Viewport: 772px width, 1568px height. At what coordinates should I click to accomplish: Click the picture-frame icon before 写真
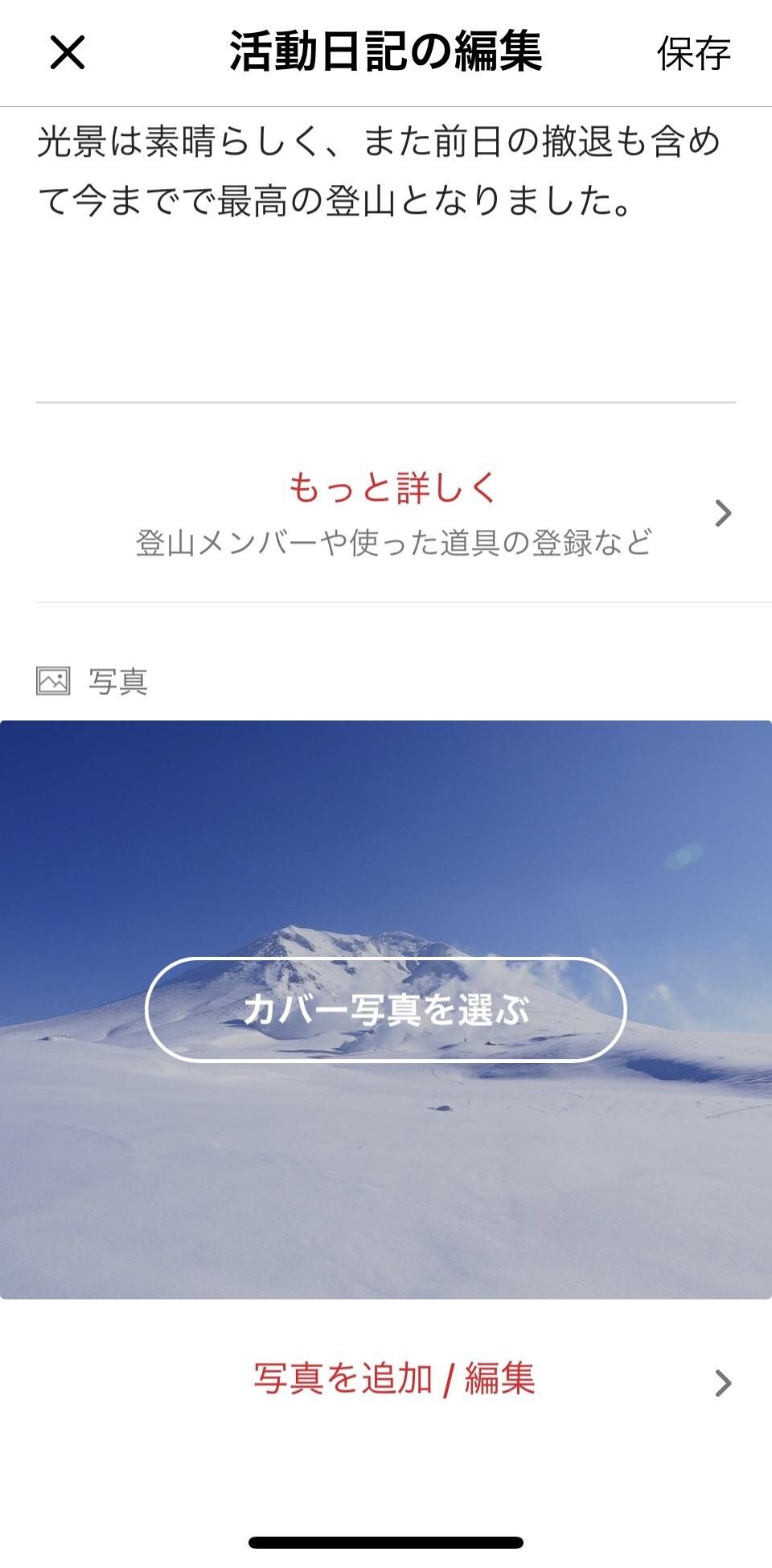[x=52, y=679]
